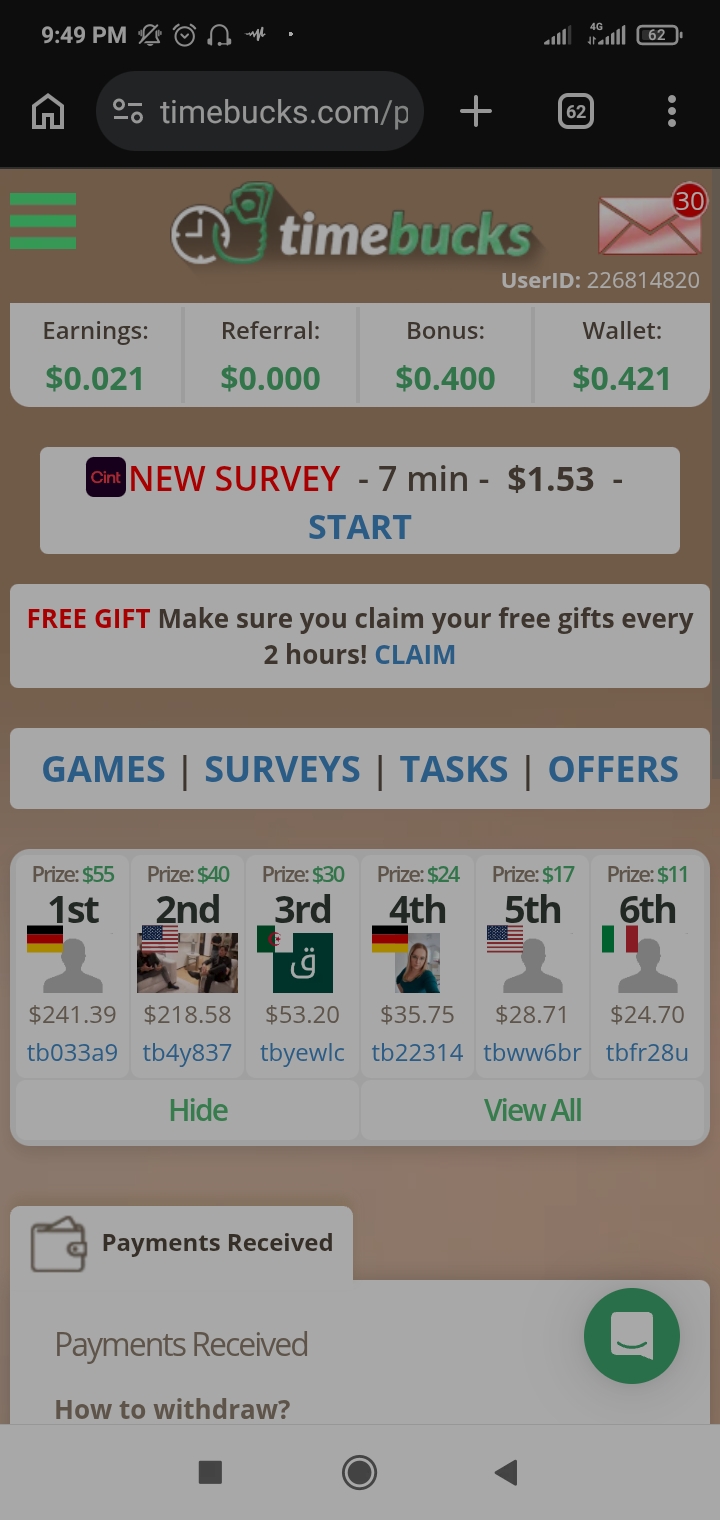The height and width of the screenshot is (1520, 720).
Task: Open the mail inbox envelope
Action: [649, 224]
